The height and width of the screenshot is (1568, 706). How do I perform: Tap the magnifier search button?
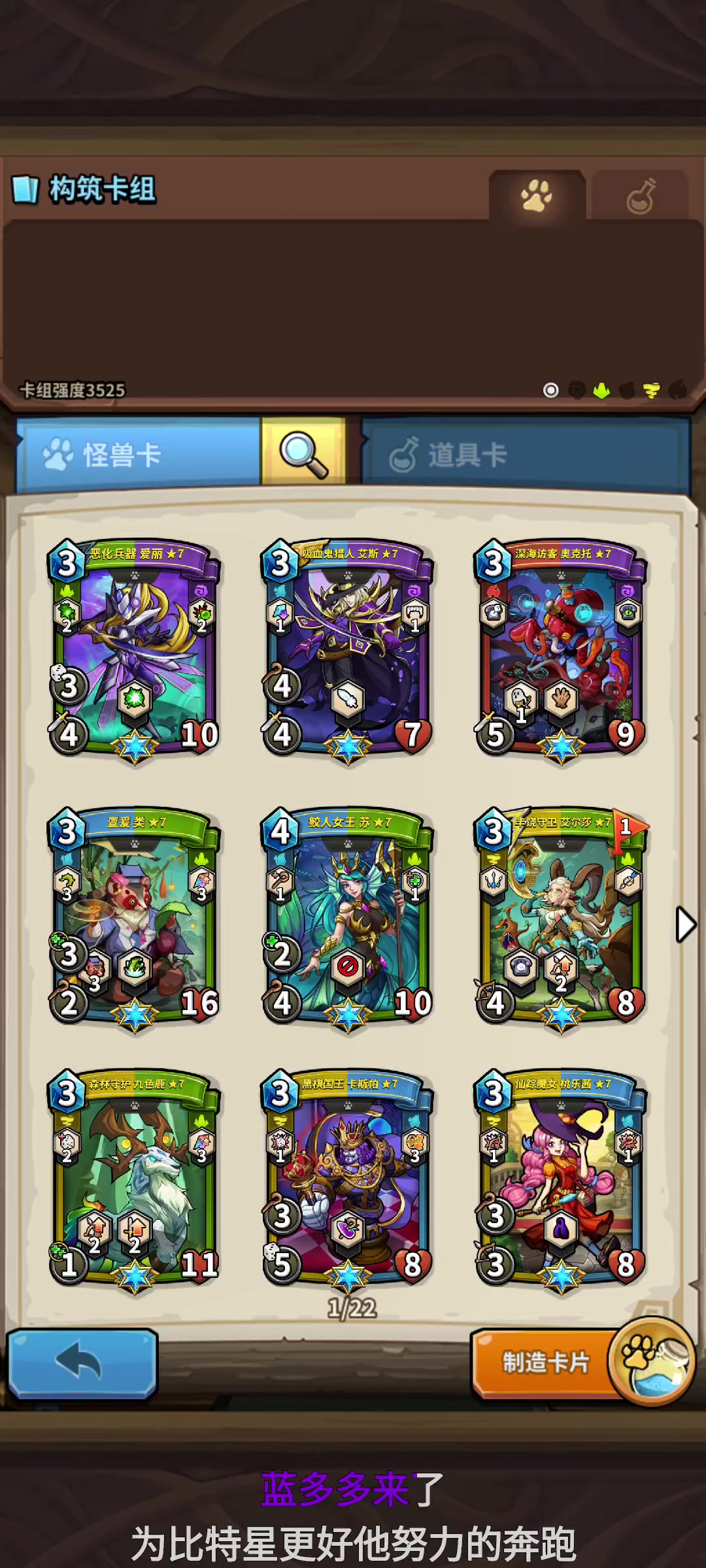pyautogui.click(x=303, y=451)
